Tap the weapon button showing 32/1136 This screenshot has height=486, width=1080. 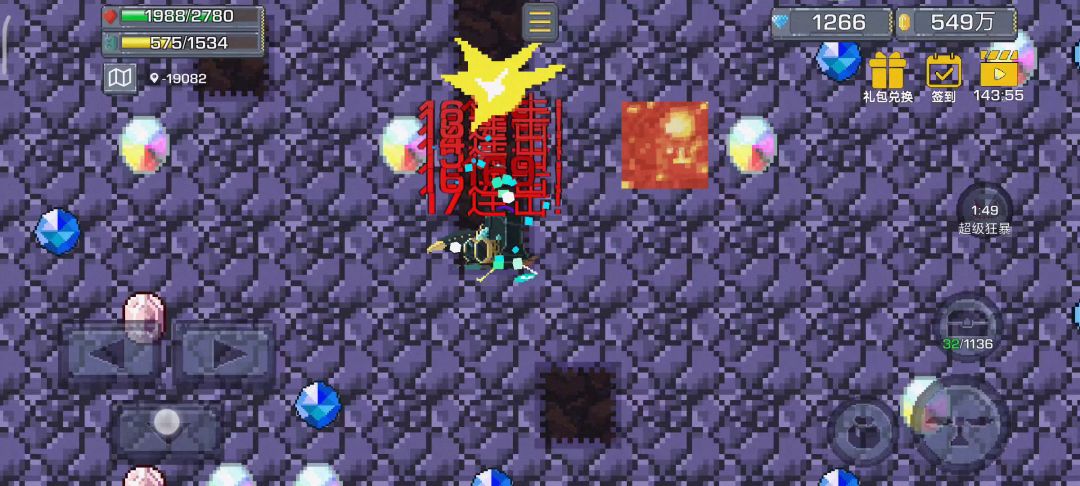968,327
